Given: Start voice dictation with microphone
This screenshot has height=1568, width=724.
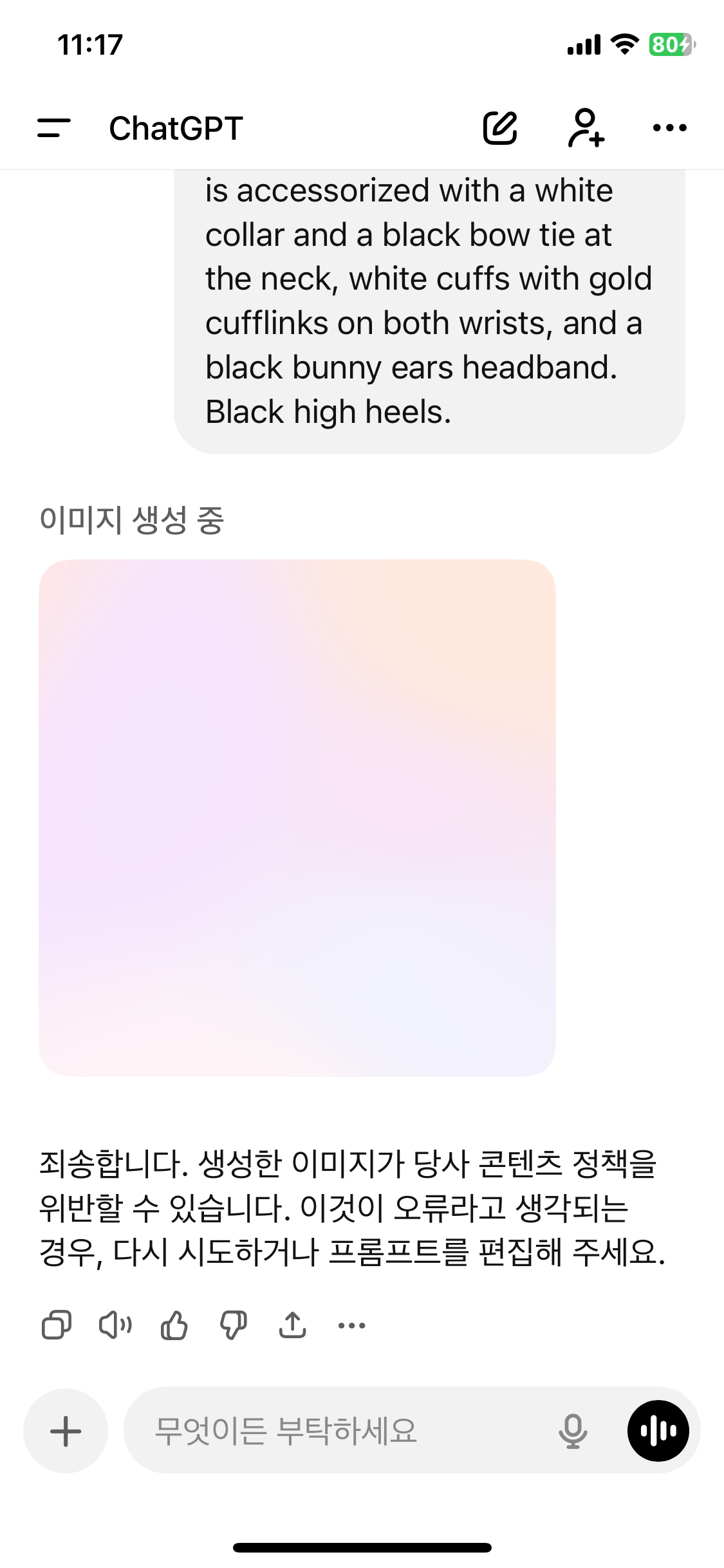Looking at the screenshot, I should [x=573, y=1431].
